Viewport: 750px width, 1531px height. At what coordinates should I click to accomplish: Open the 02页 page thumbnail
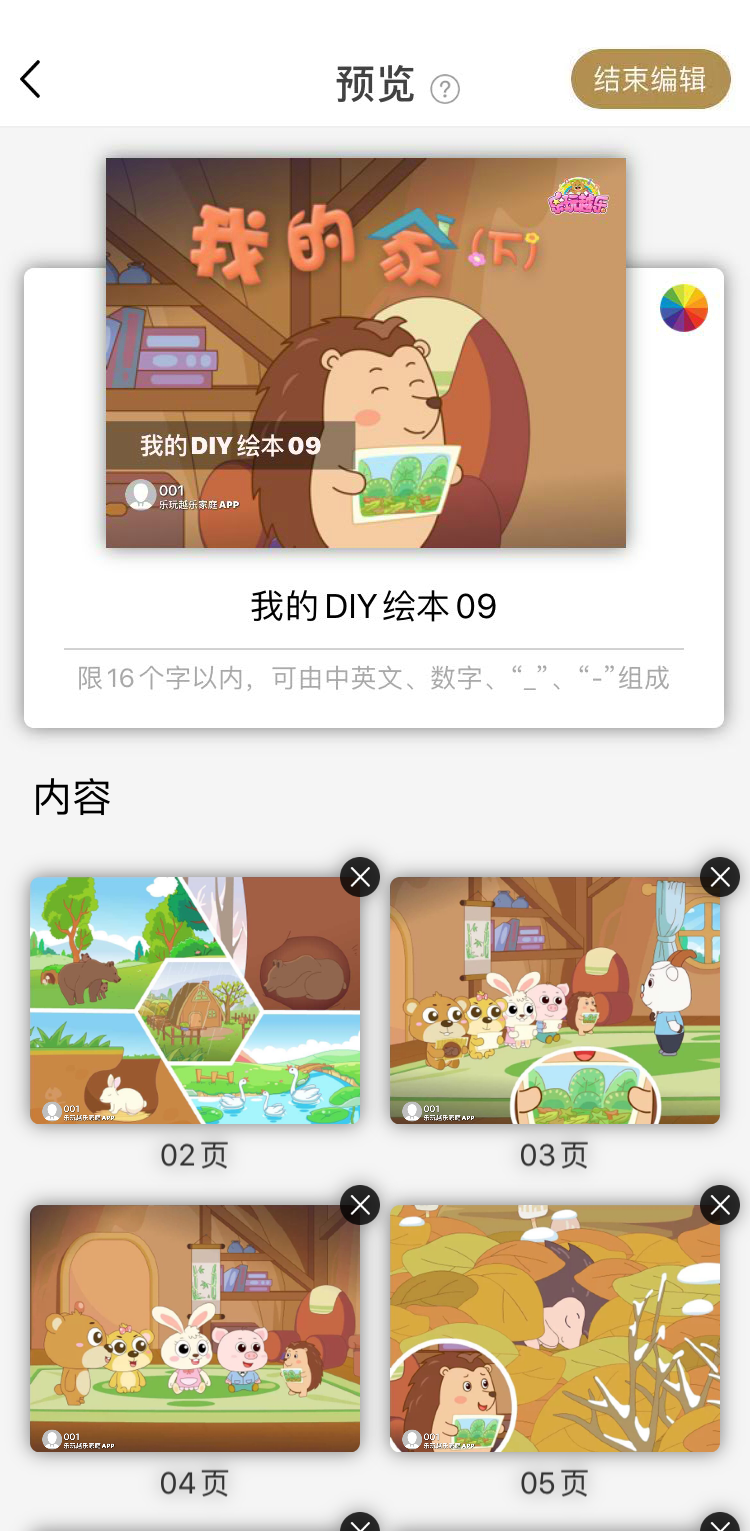pyautogui.click(x=195, y=1000)
